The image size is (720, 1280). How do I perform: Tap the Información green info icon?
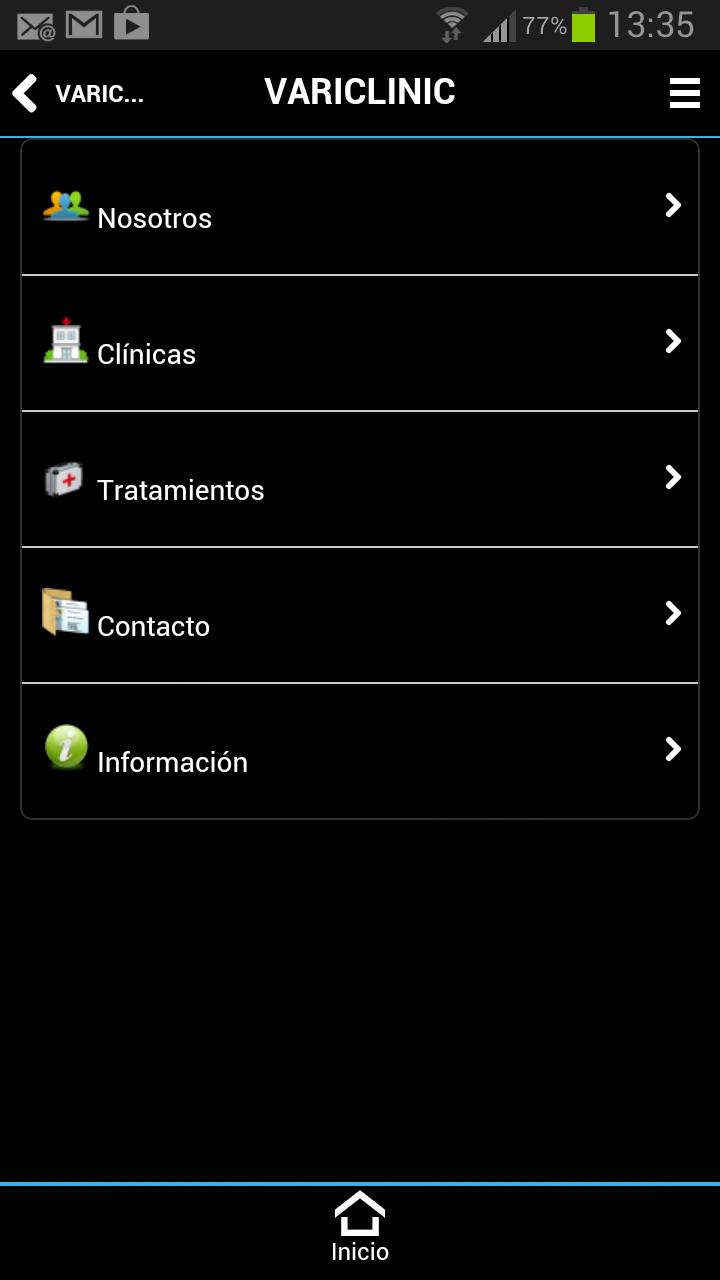click(x=64, y=749)
